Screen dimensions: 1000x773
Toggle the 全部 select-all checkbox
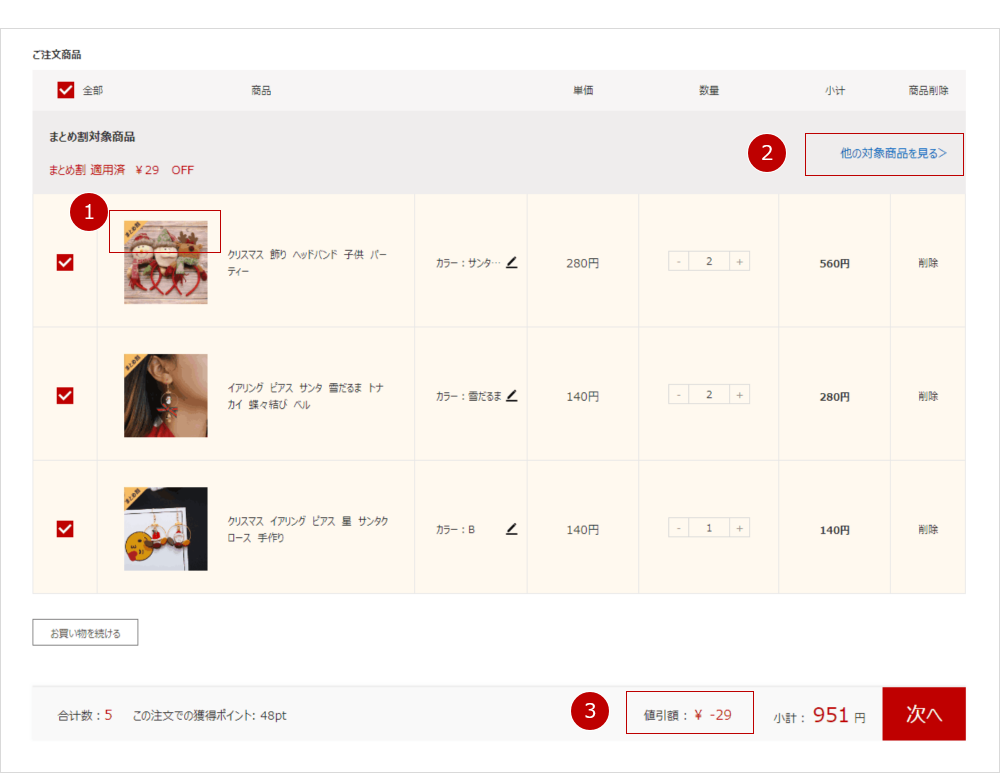(66, 90)
